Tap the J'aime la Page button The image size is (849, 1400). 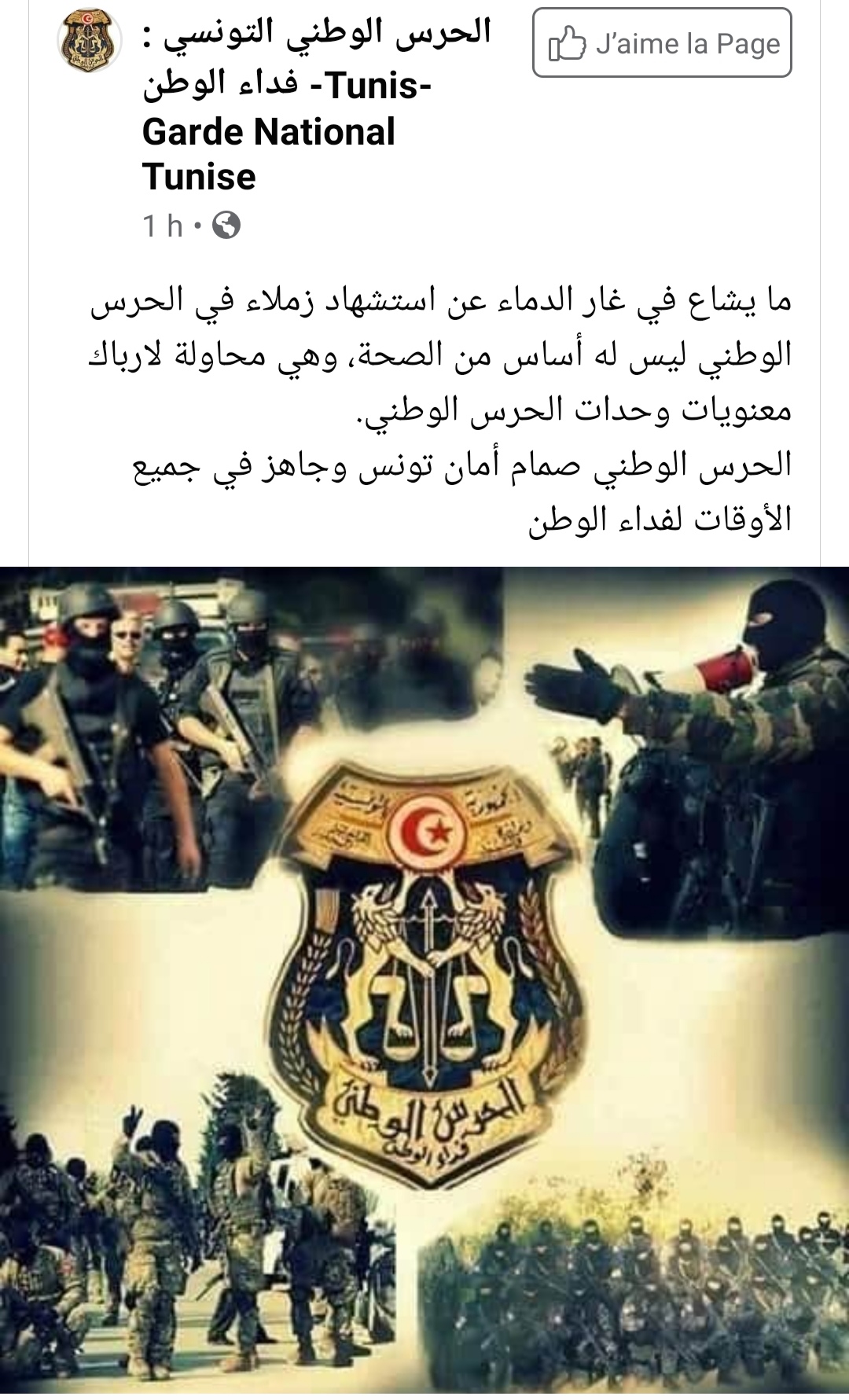[662, 43]
